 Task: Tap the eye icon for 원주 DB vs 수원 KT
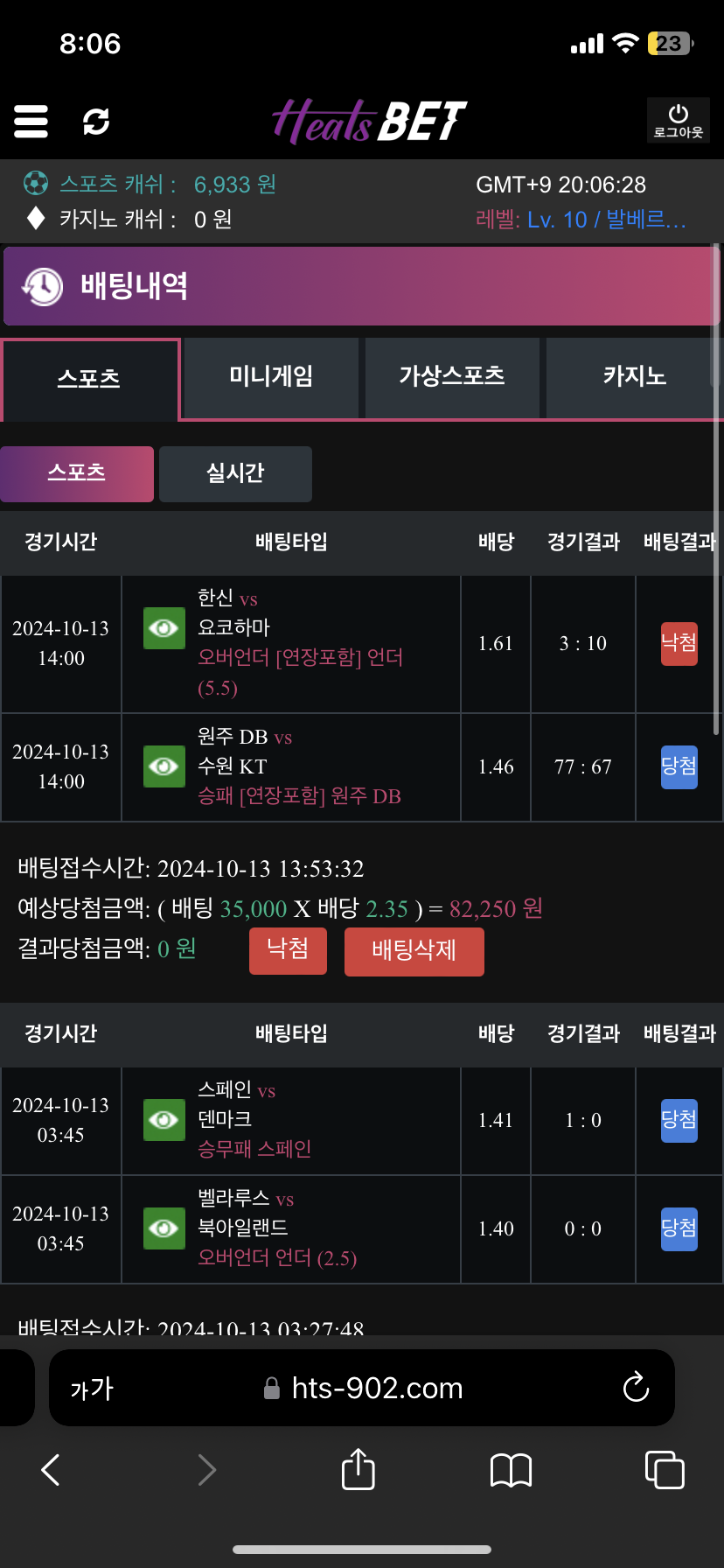click(164, 766)
